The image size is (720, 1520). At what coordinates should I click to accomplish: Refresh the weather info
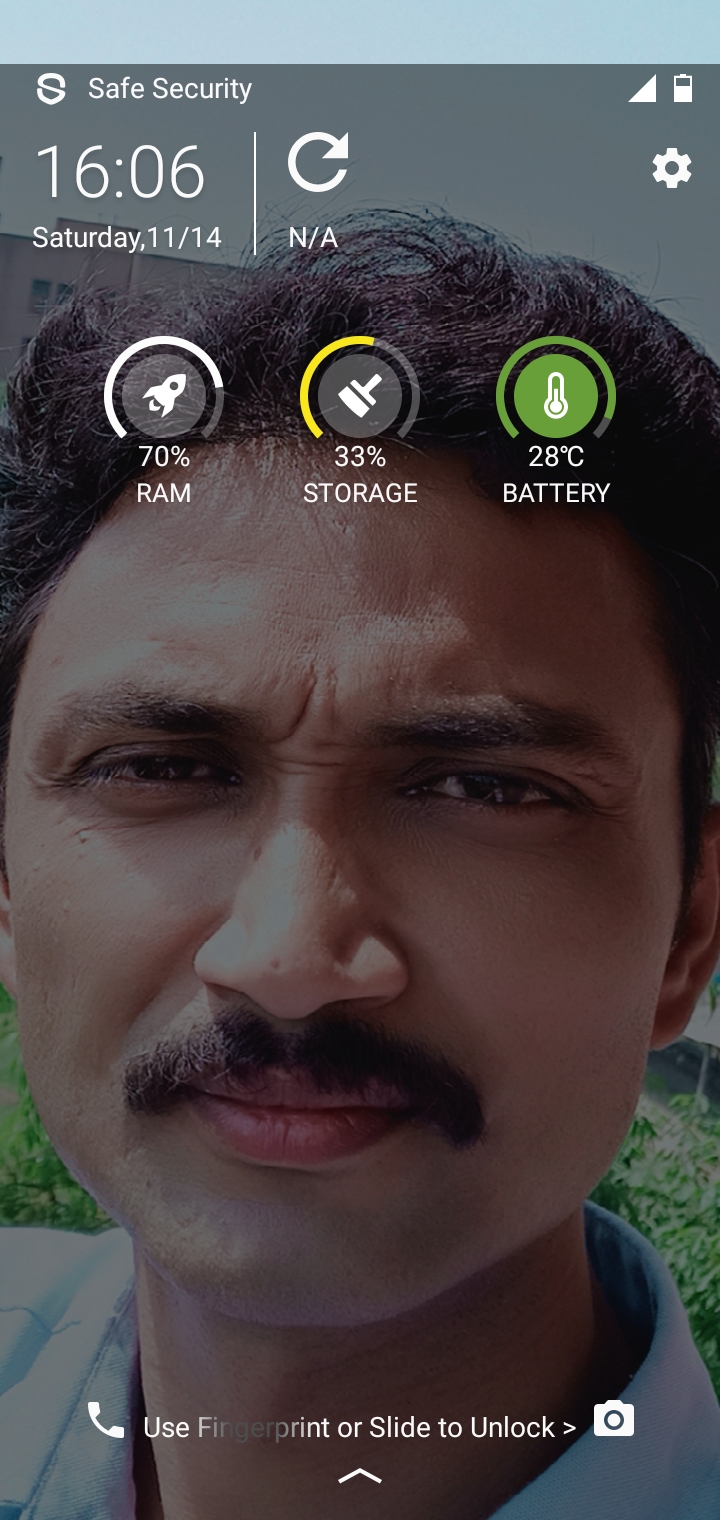(x=319, y=162)
